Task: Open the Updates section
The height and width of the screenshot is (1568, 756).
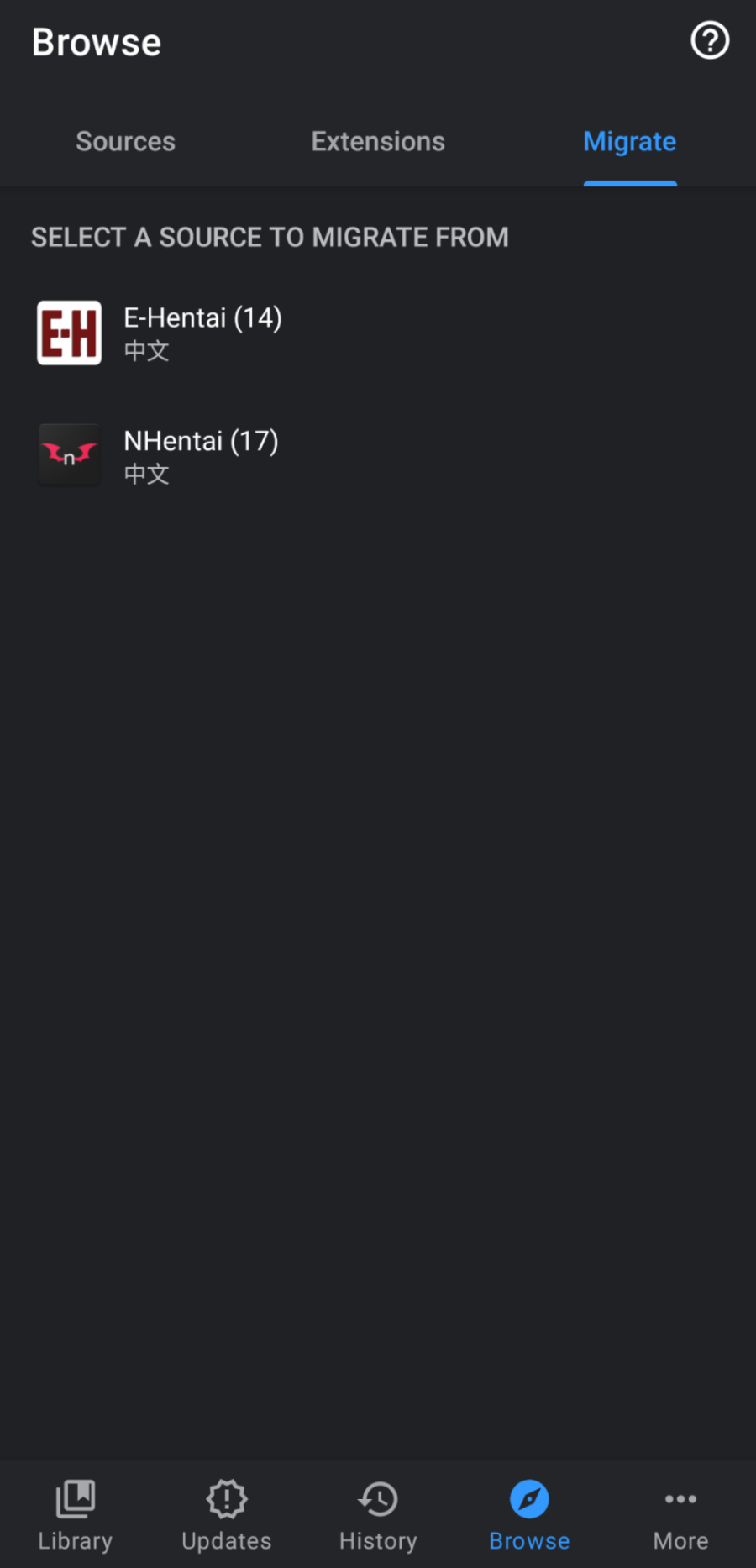Action: click(227, 1514)
